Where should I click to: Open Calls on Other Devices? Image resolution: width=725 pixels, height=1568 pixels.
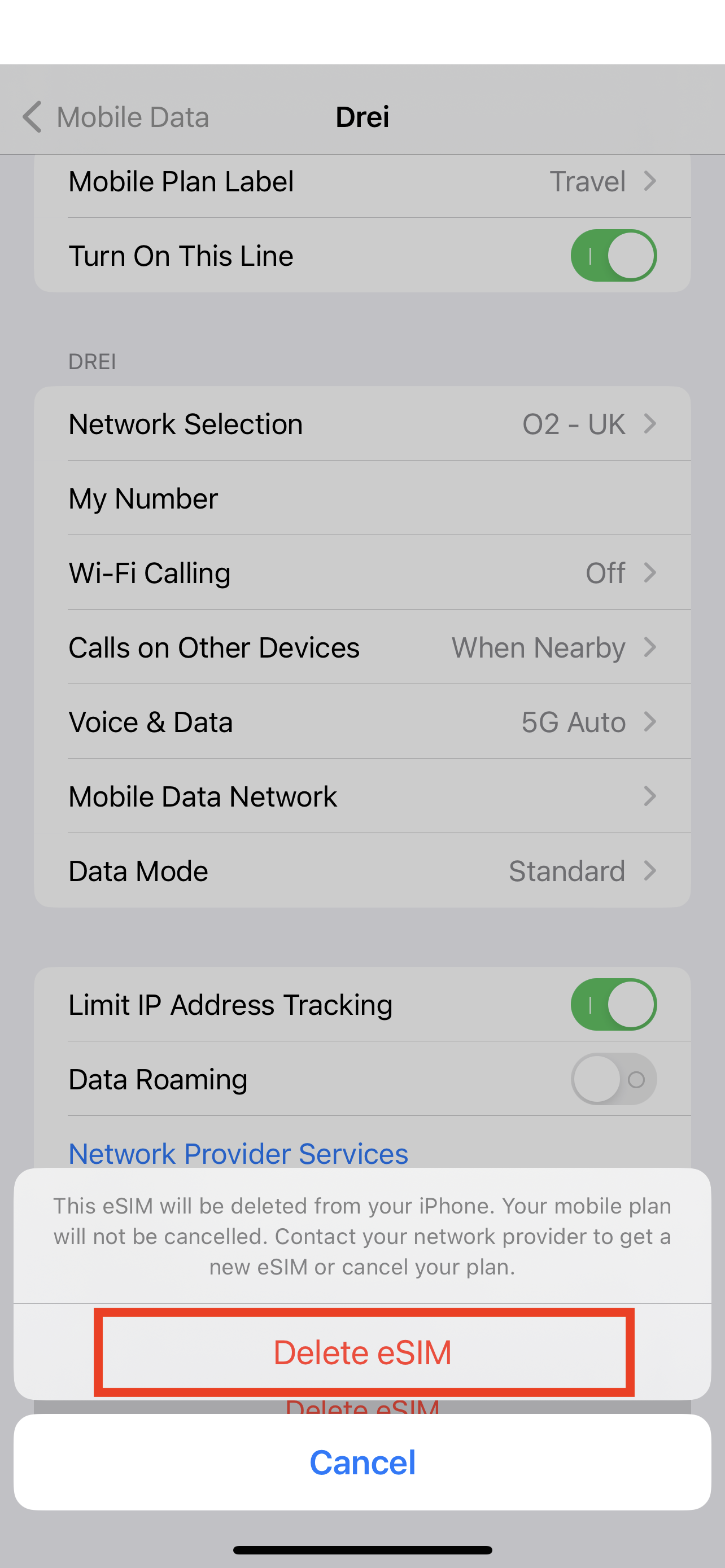pyautogui.click(x=362, y=647)
